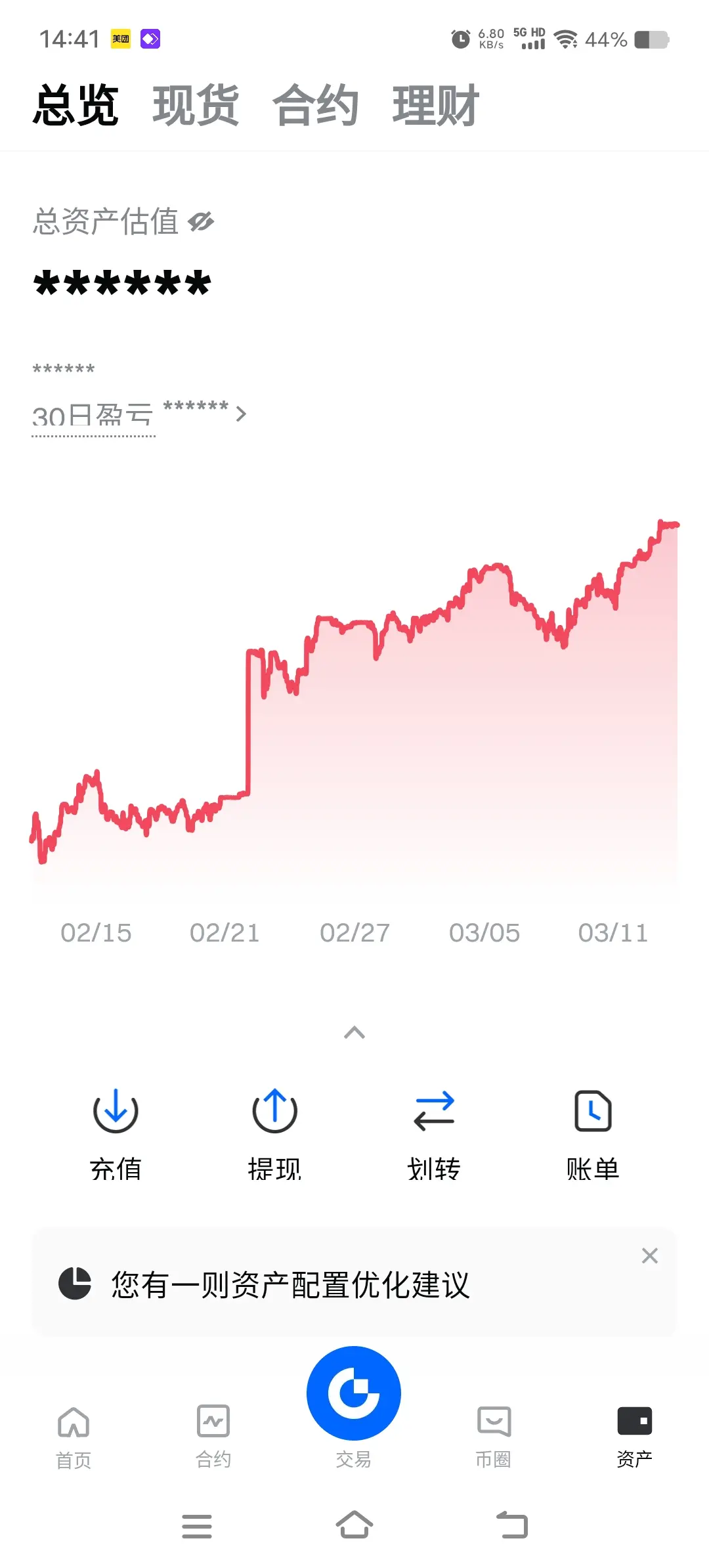Switch to the 现货 tab
The height and width of the screenshot is (1568, 709).
pyautogui.click(x=196, y=105)
